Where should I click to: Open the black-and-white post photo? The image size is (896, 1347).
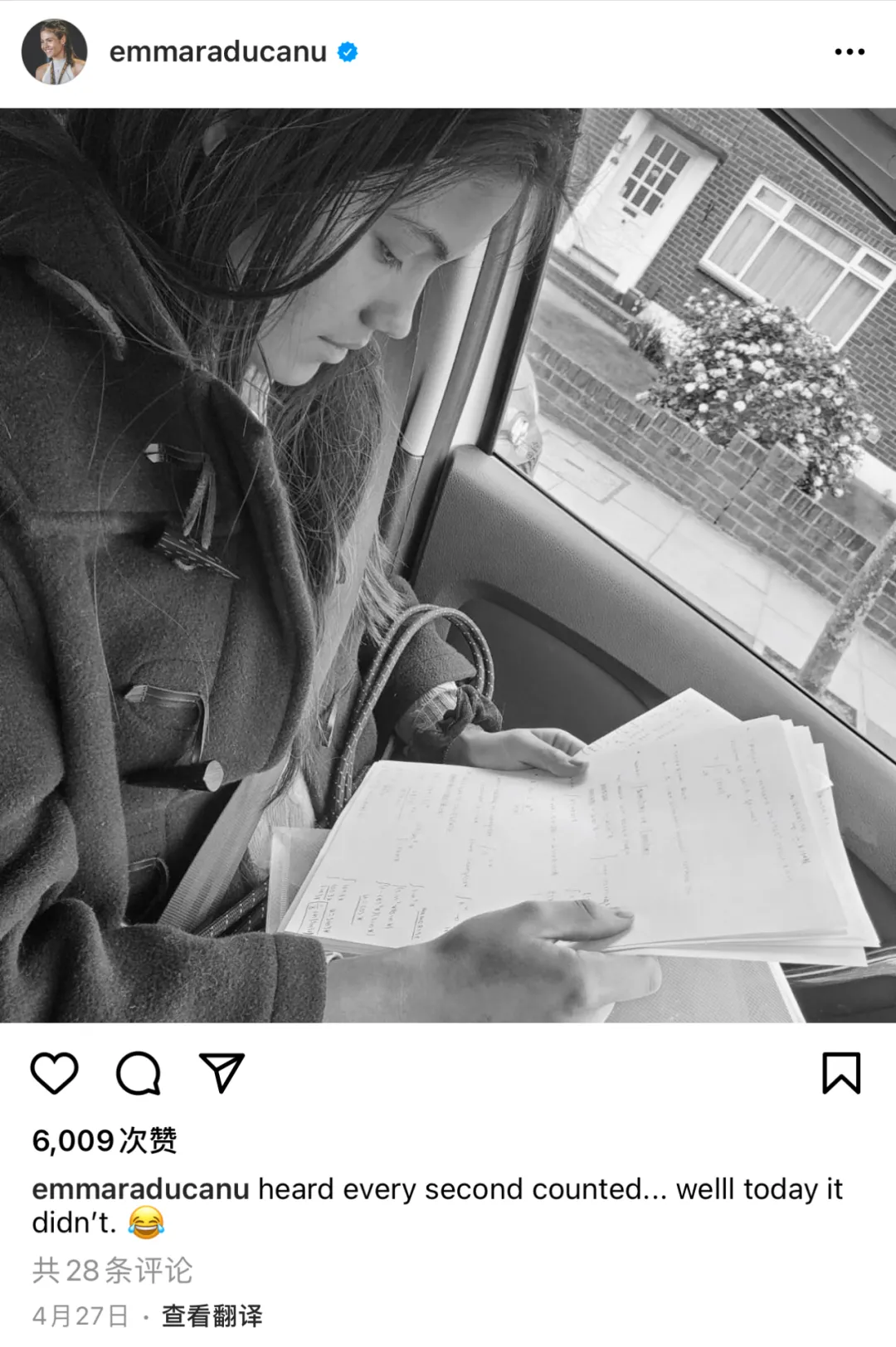pos(448,564)
